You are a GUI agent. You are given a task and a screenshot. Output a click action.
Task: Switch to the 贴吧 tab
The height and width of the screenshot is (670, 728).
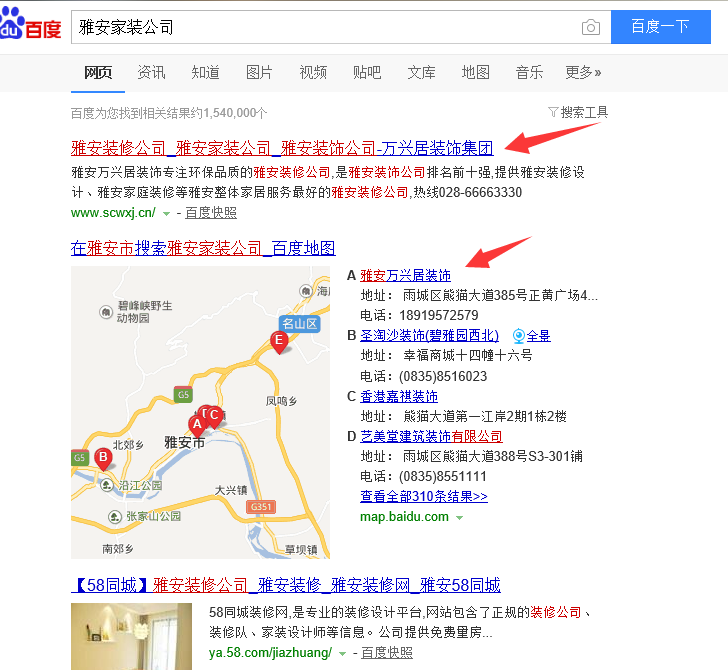click(367, 72)
